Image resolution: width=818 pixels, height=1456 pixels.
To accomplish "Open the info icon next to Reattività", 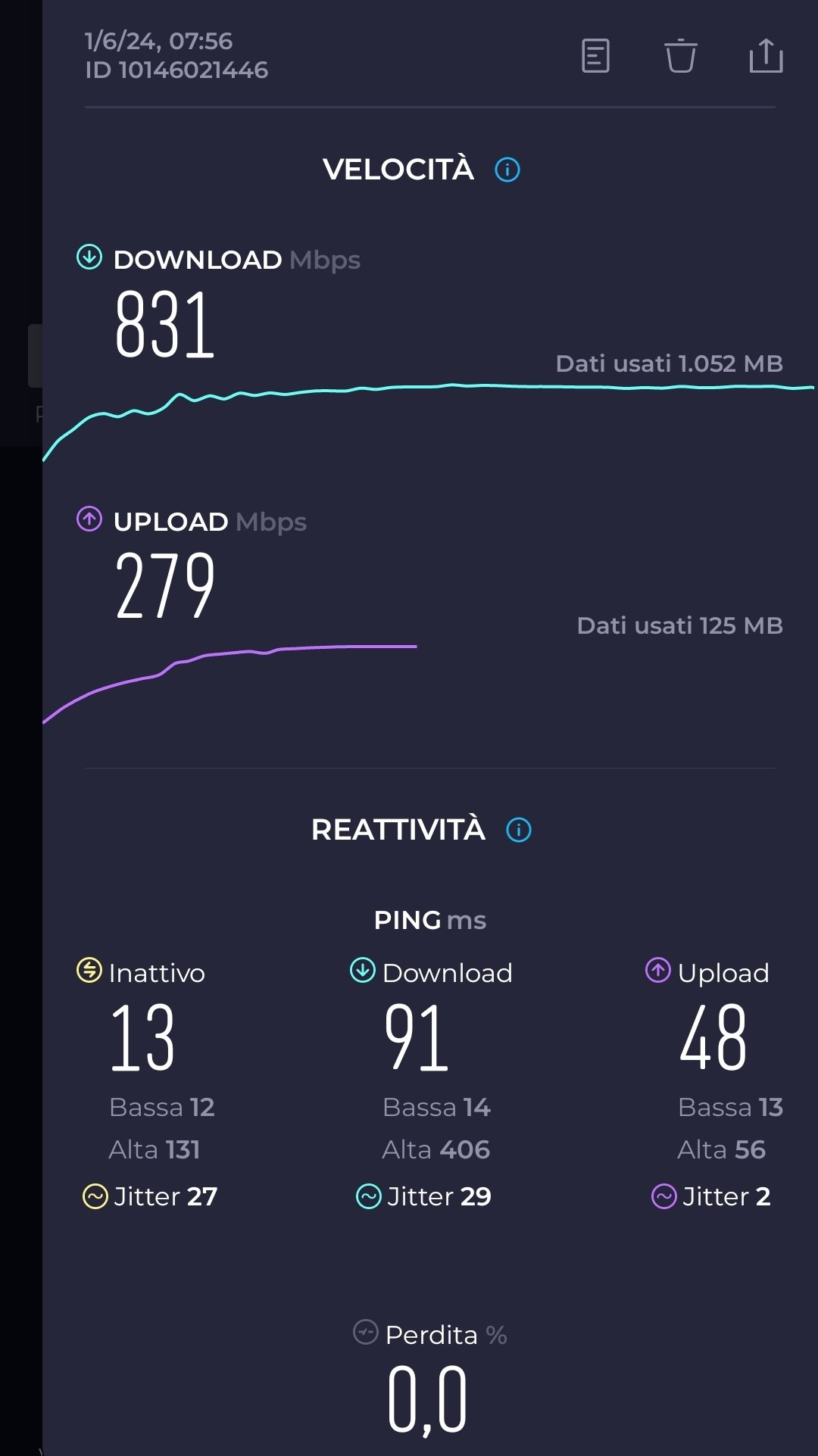I will point(519,830).
